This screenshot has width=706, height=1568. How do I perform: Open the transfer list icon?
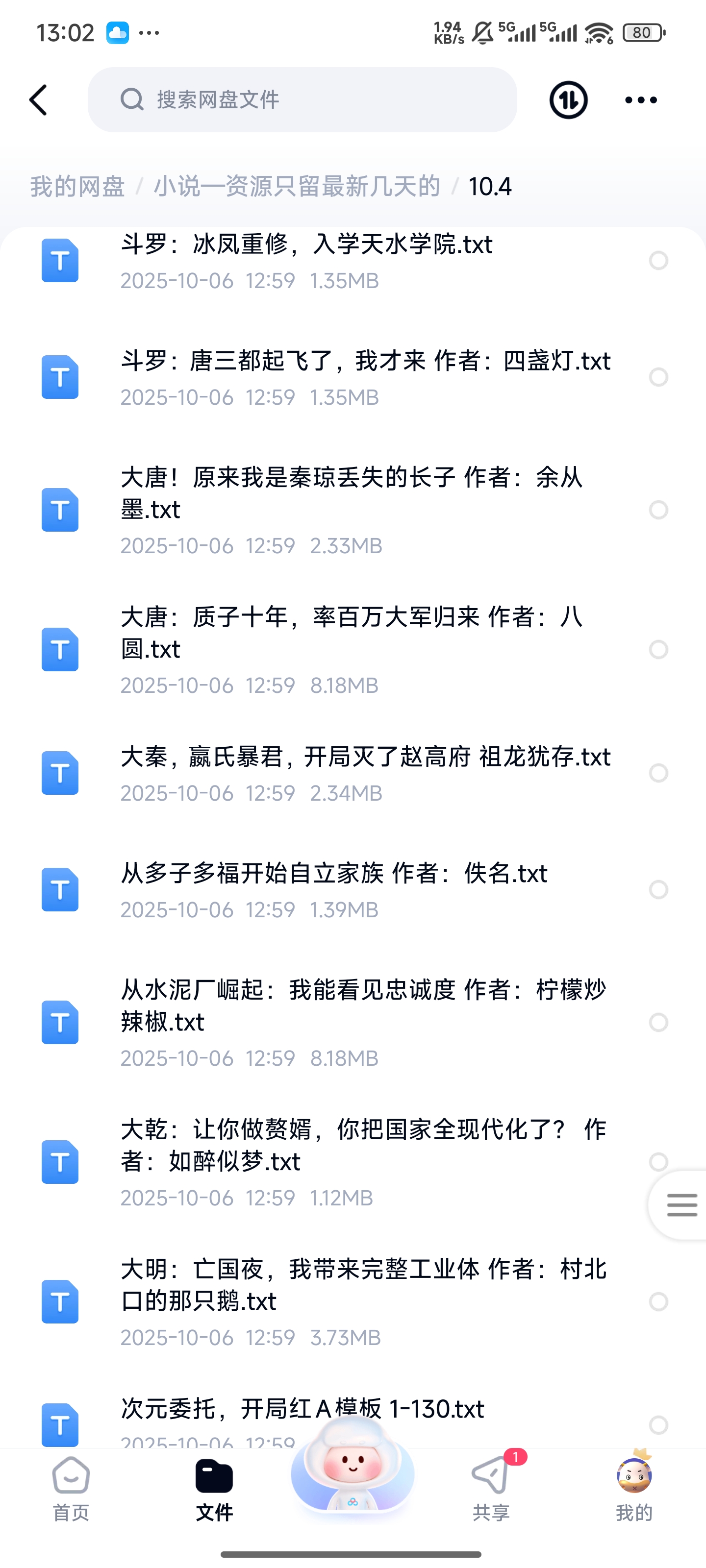click(568, 100)
